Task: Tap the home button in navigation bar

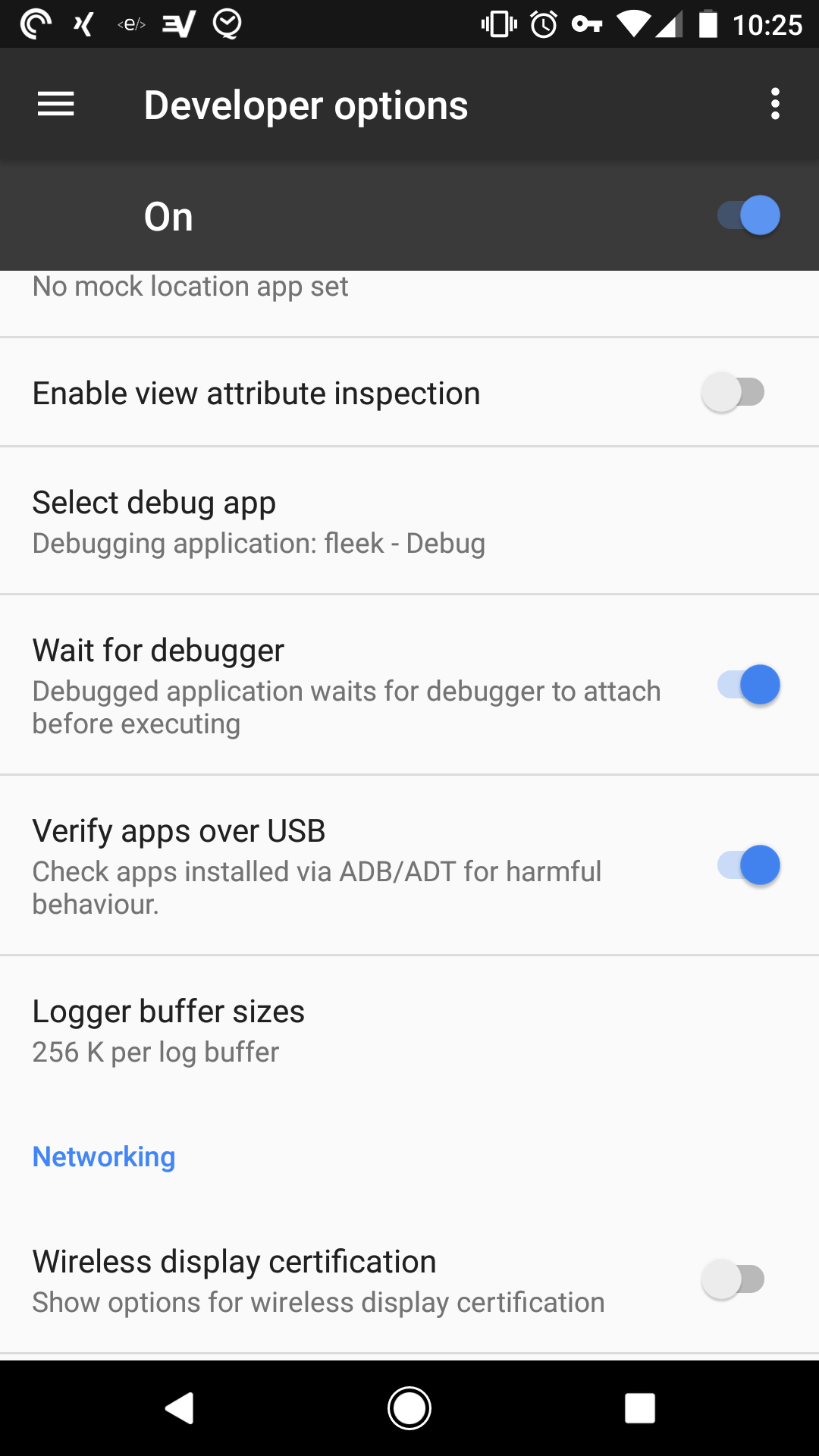Action: click(409, 1408)
